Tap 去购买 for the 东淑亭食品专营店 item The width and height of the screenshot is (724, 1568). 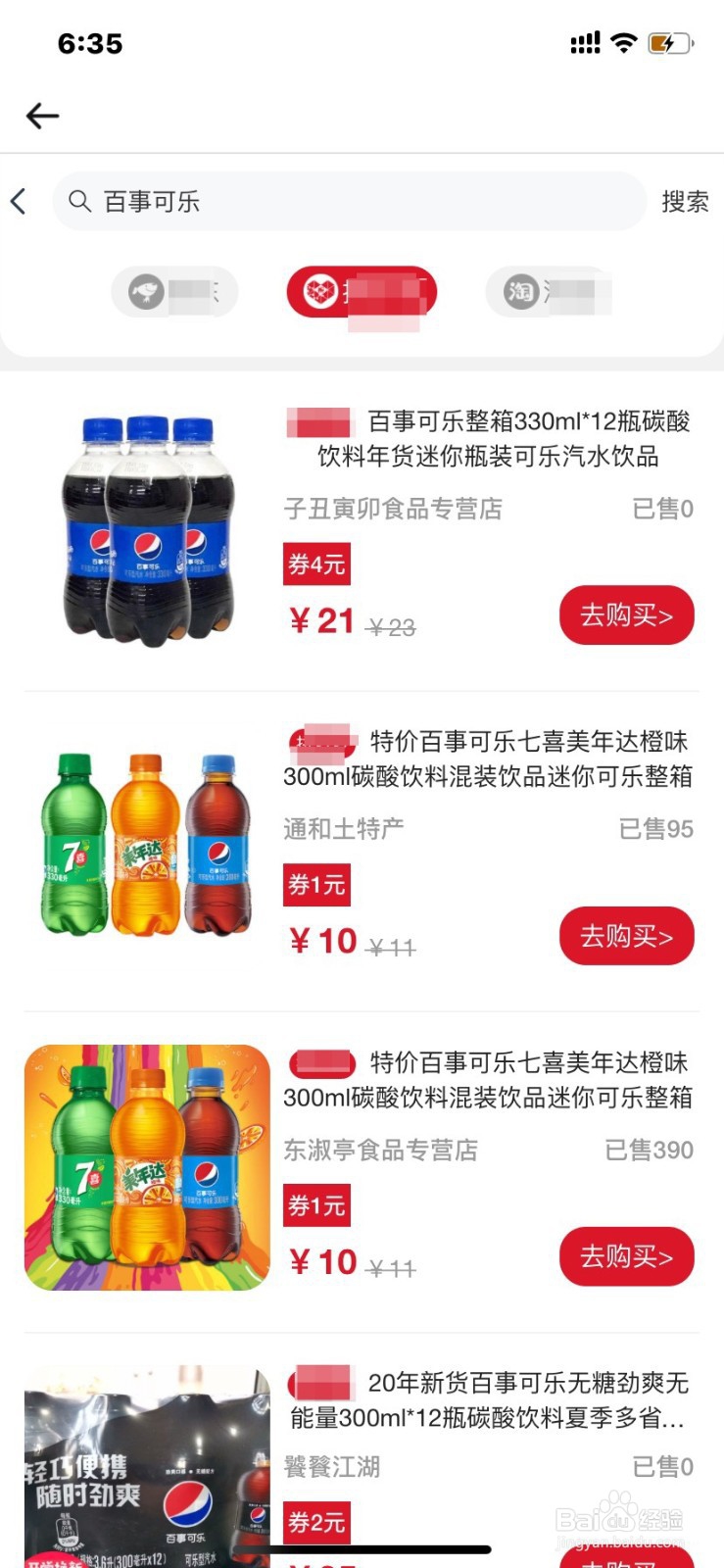(x=626, y=1256)
